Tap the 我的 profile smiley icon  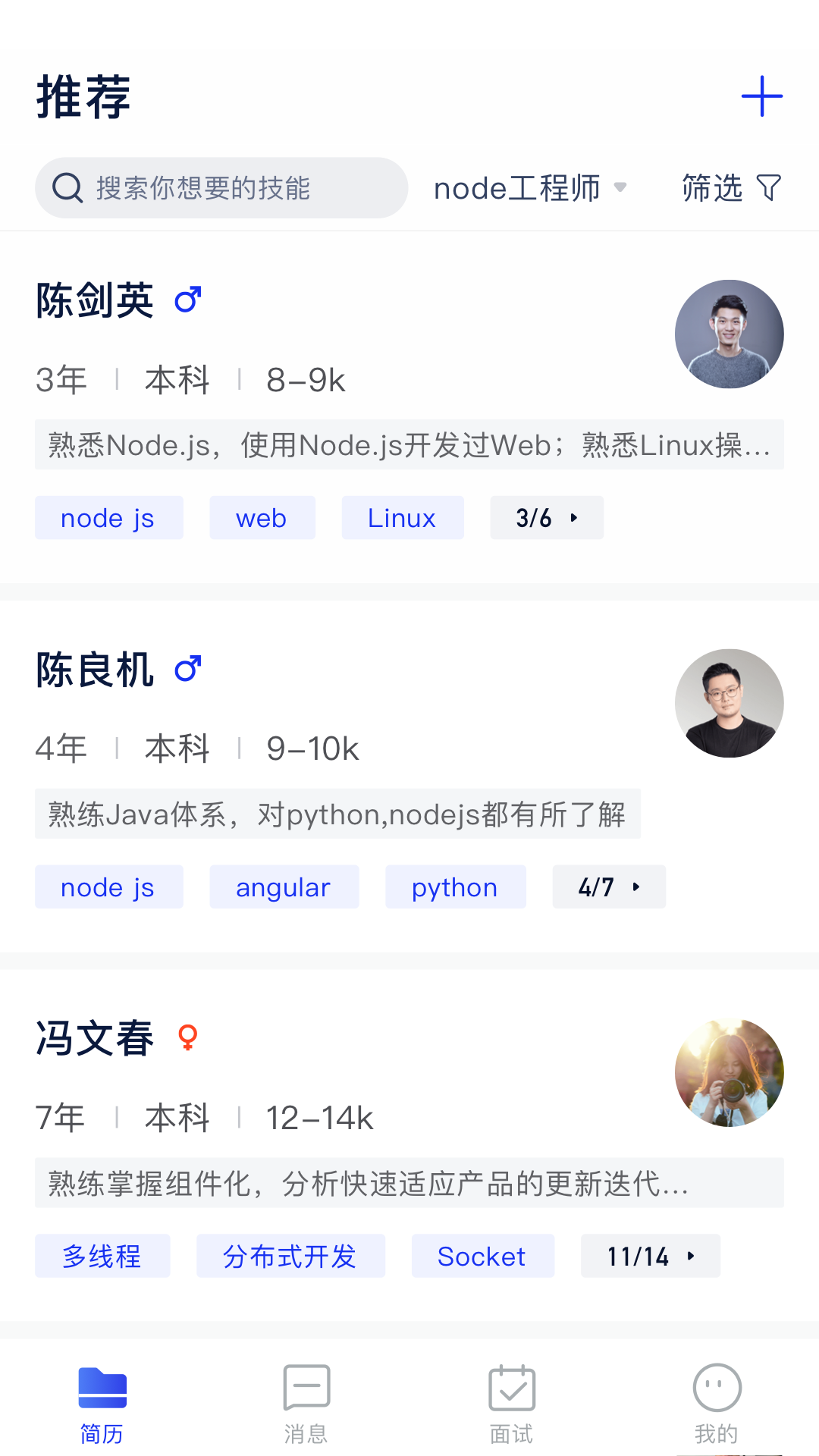pyautogui.click(x=716, y=1390)
